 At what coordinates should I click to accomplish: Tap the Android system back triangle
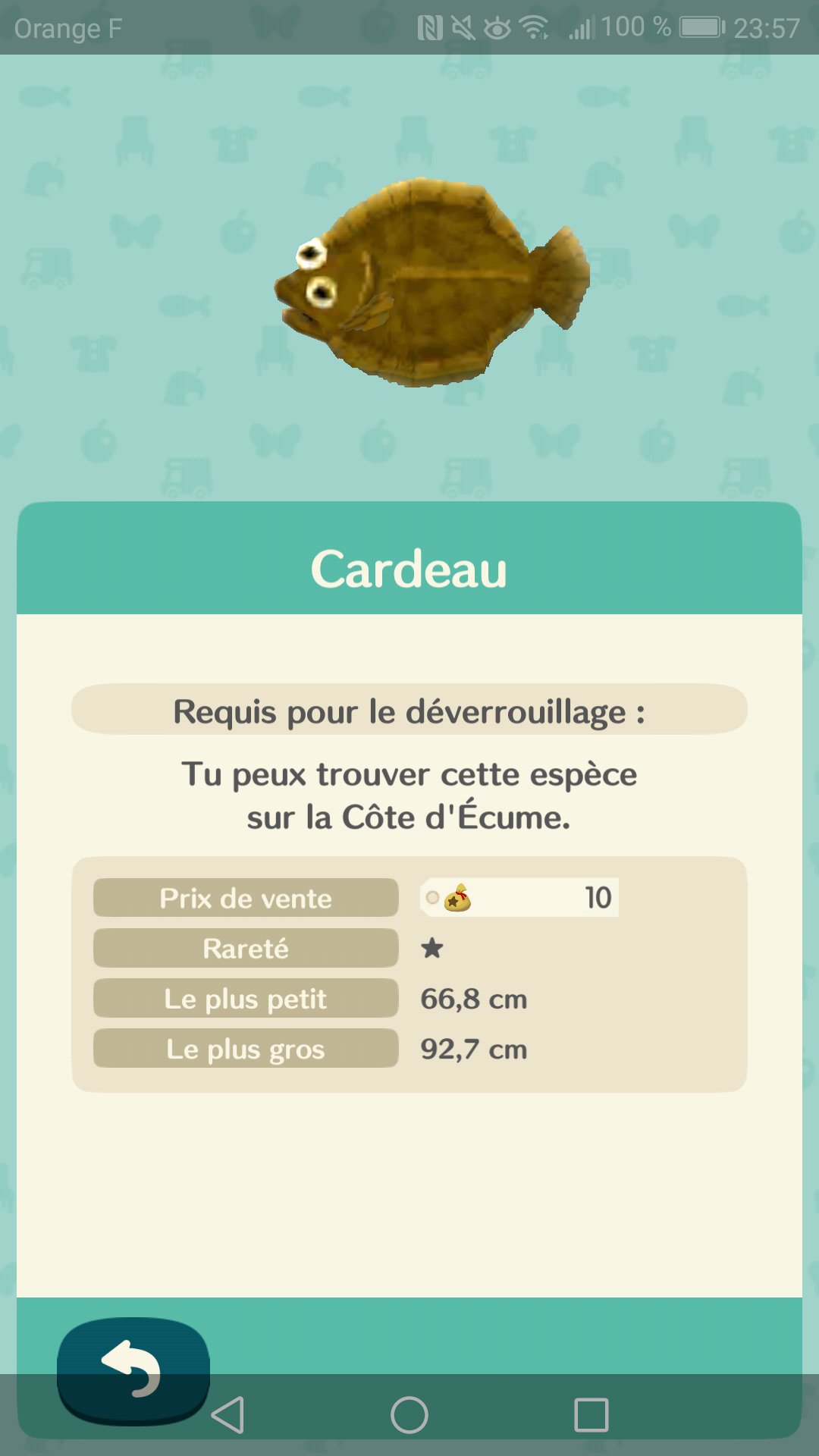(228, 1415)
